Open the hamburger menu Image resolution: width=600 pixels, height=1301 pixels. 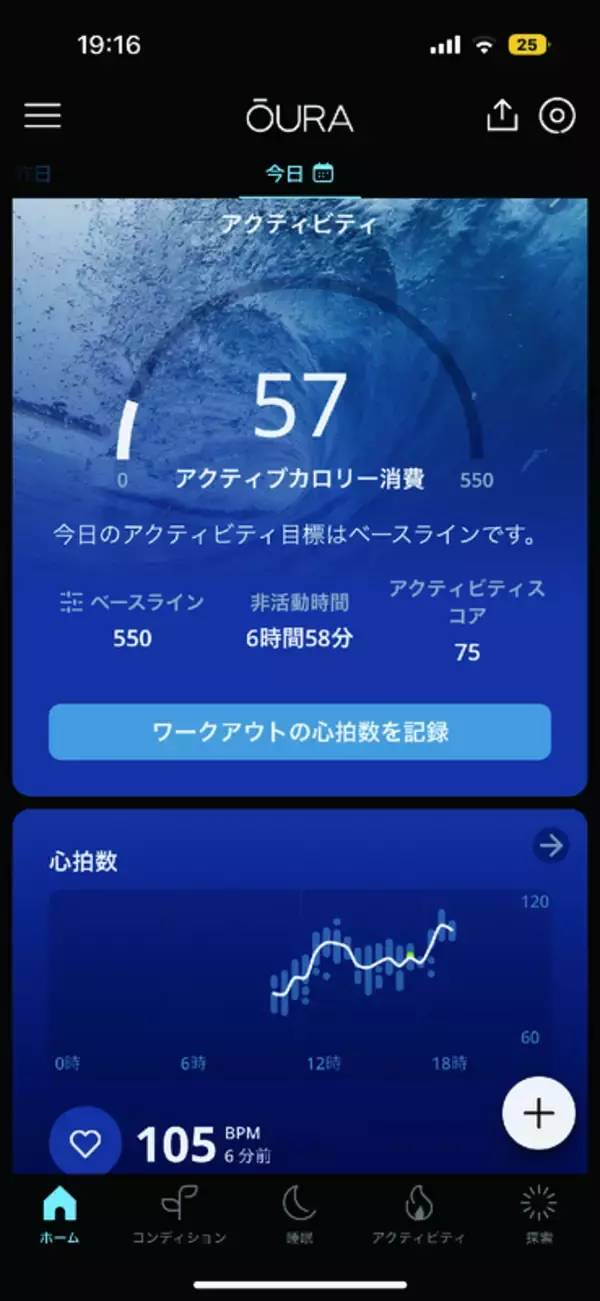coord(43,116)
